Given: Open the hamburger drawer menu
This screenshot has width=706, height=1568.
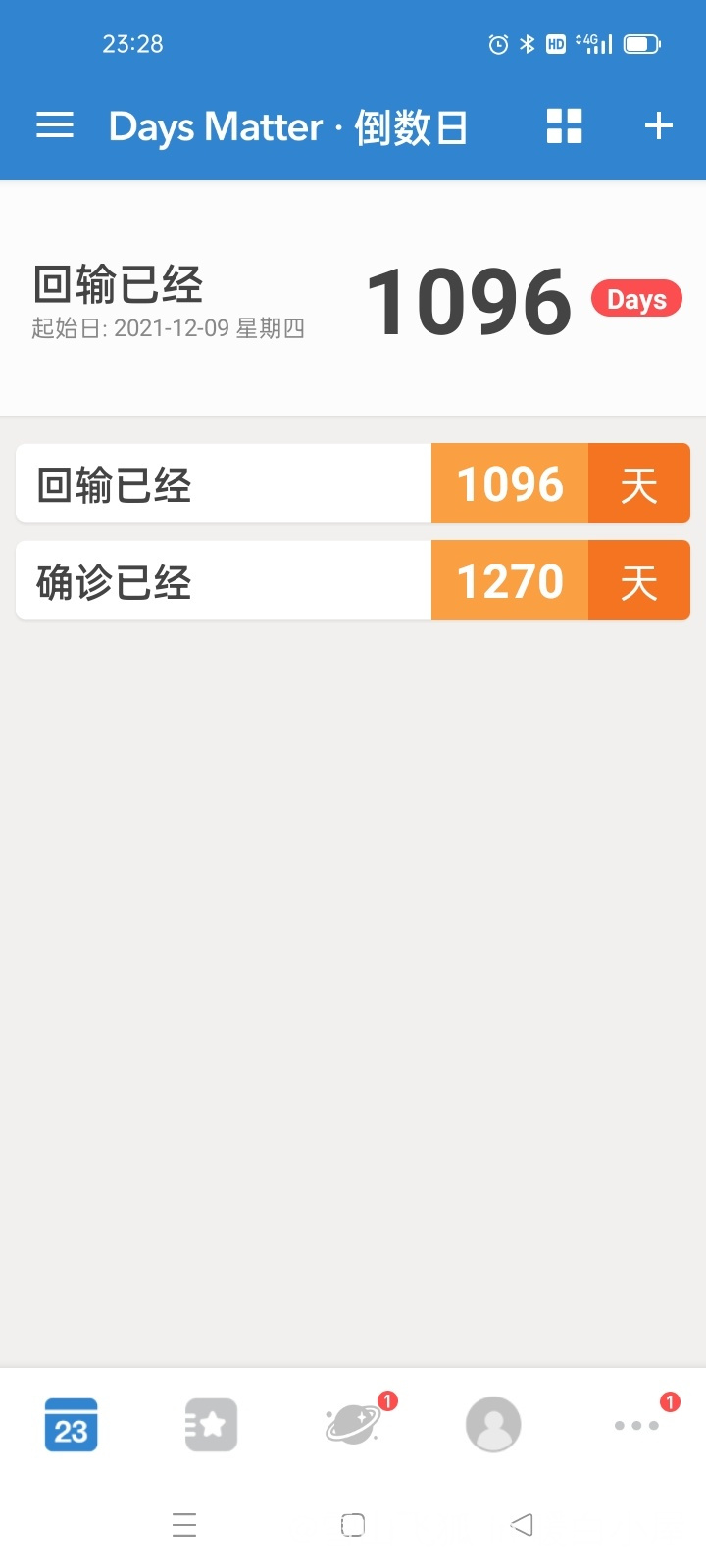Looking at the screenshot, I should point(55,125).
